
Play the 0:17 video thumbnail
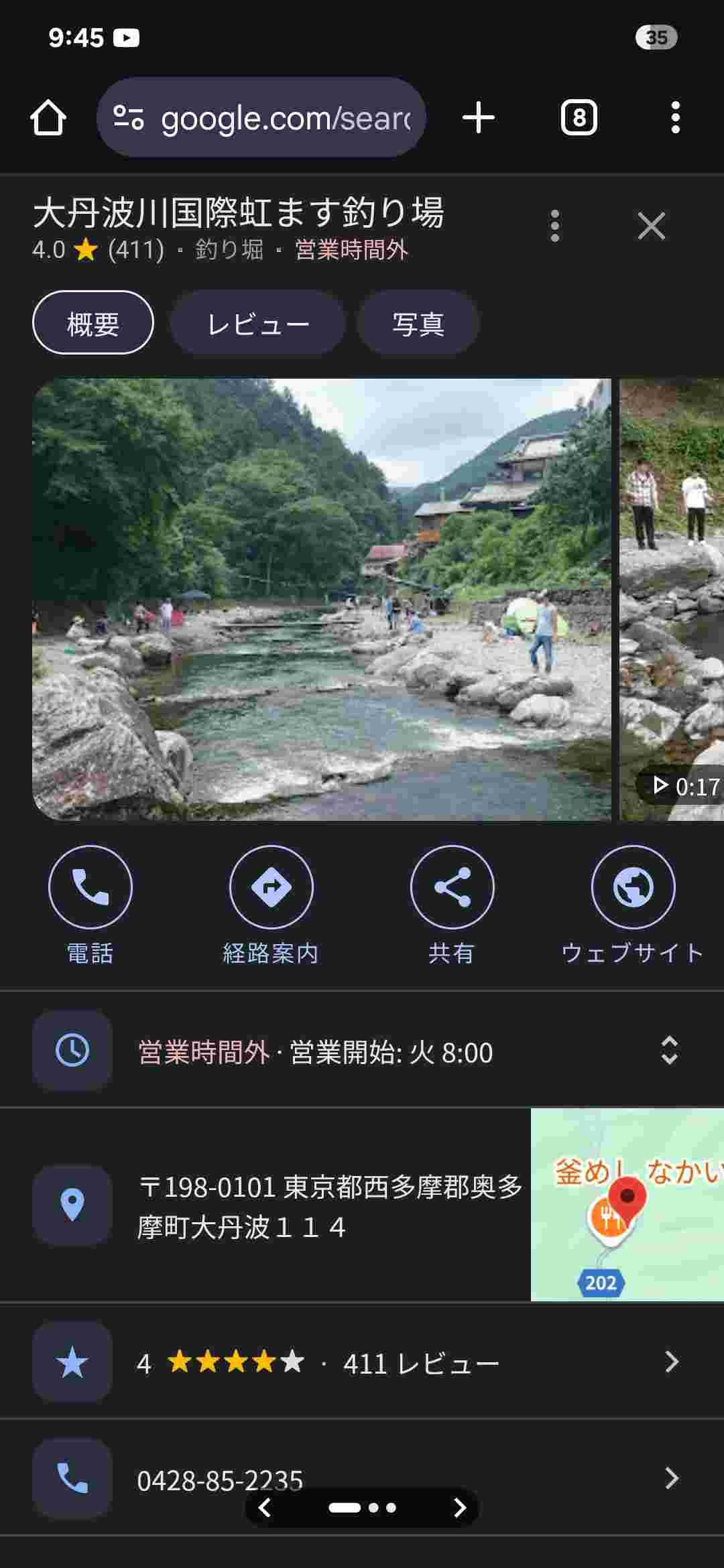coord(673,599)
